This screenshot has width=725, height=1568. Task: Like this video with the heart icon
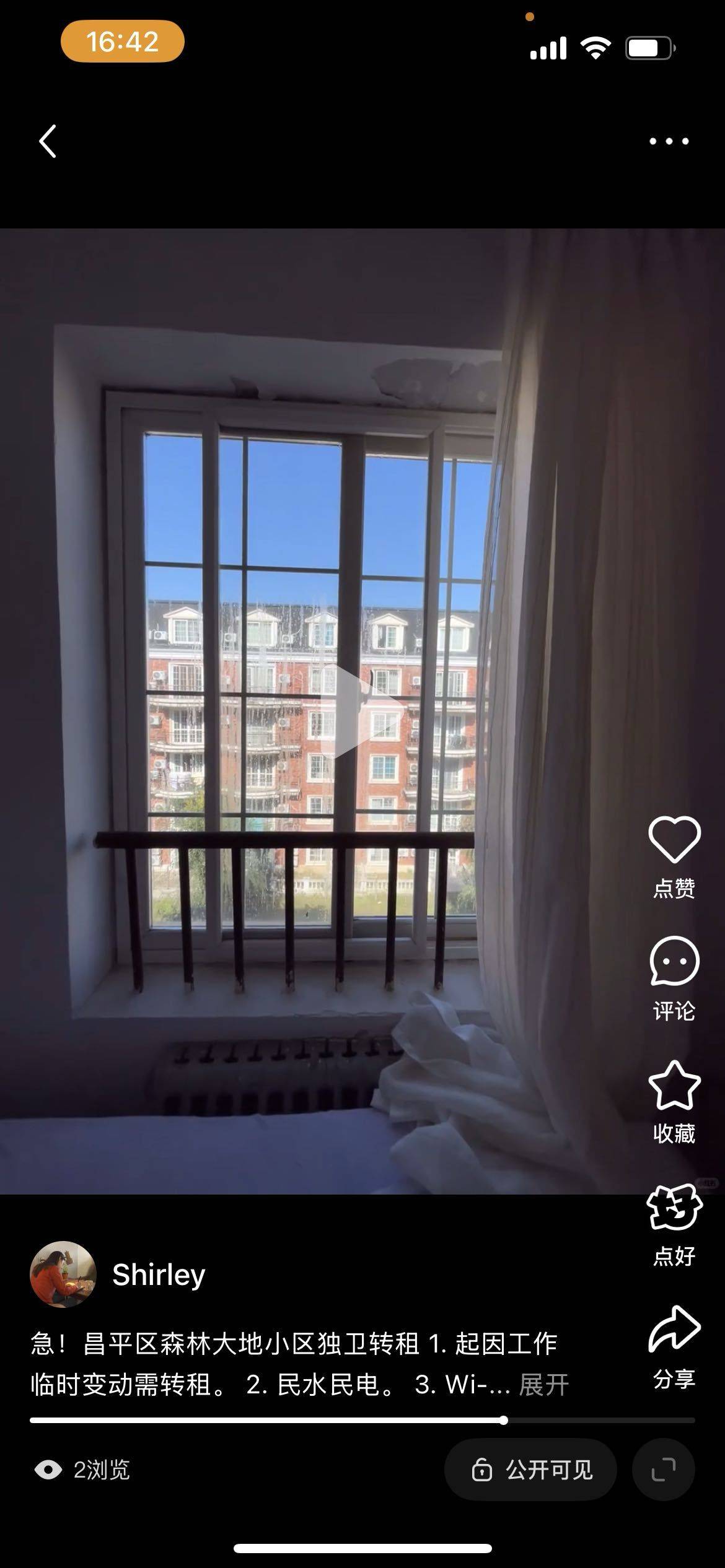point(674,840)
